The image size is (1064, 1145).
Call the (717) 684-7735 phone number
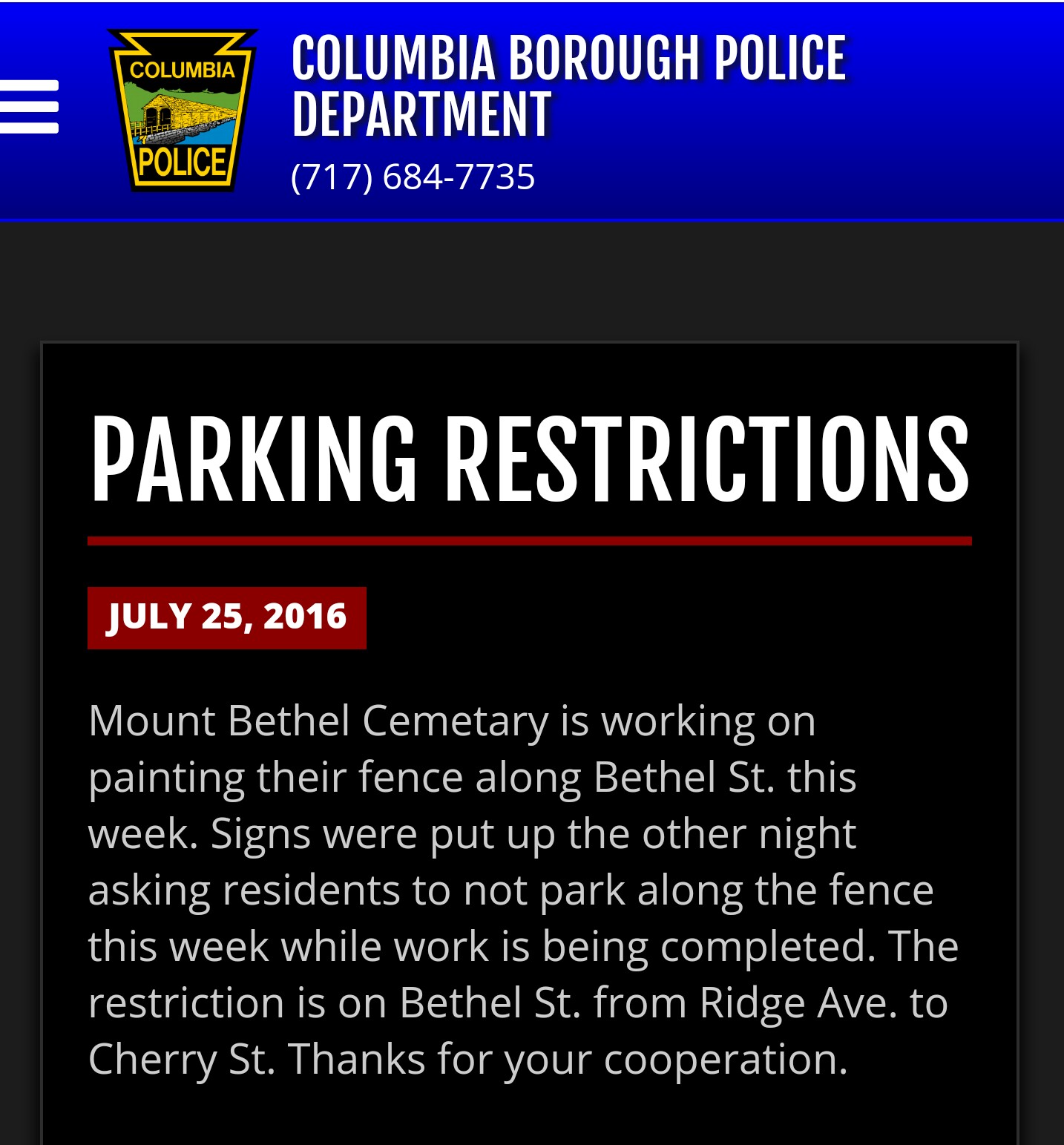coord(413,177)
